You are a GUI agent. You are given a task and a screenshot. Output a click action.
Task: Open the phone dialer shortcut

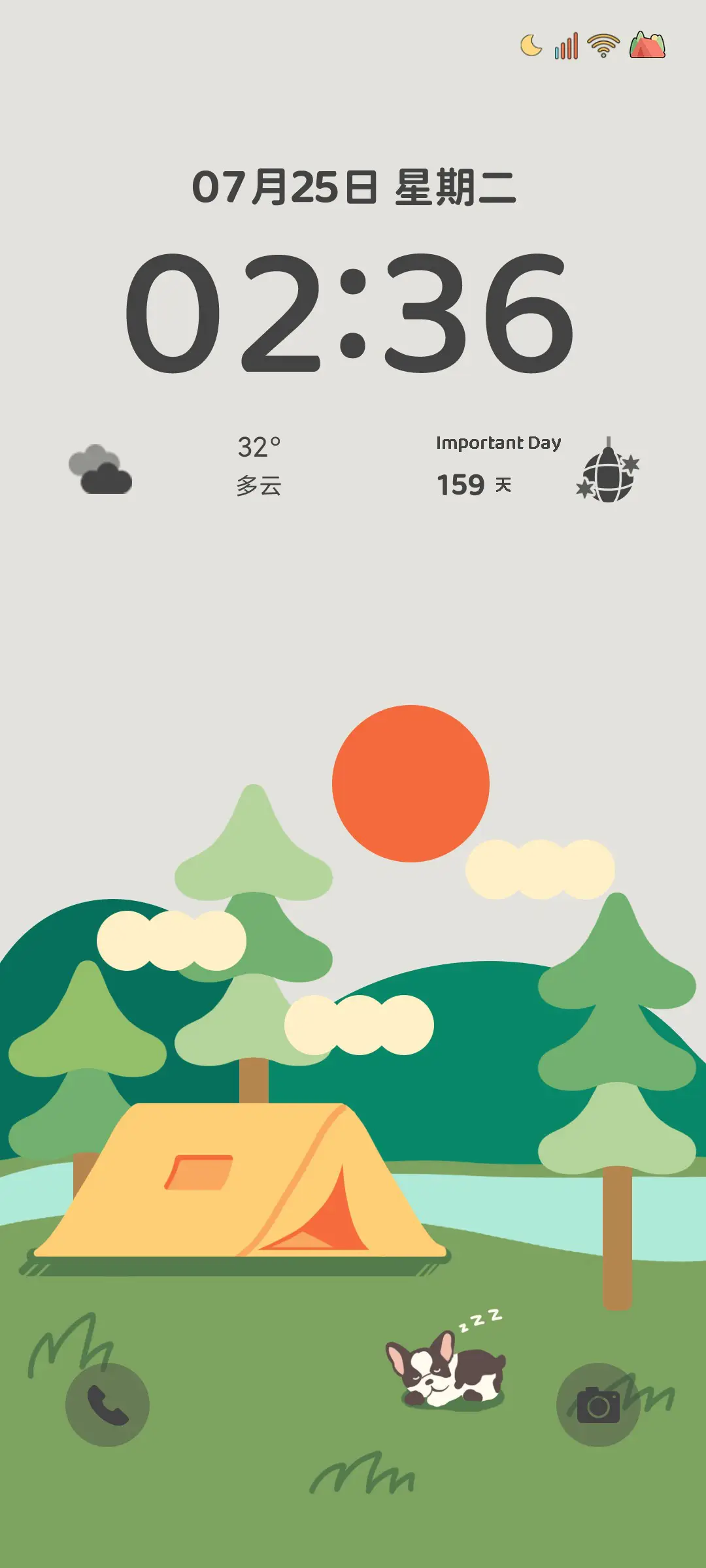point(107,1405)
